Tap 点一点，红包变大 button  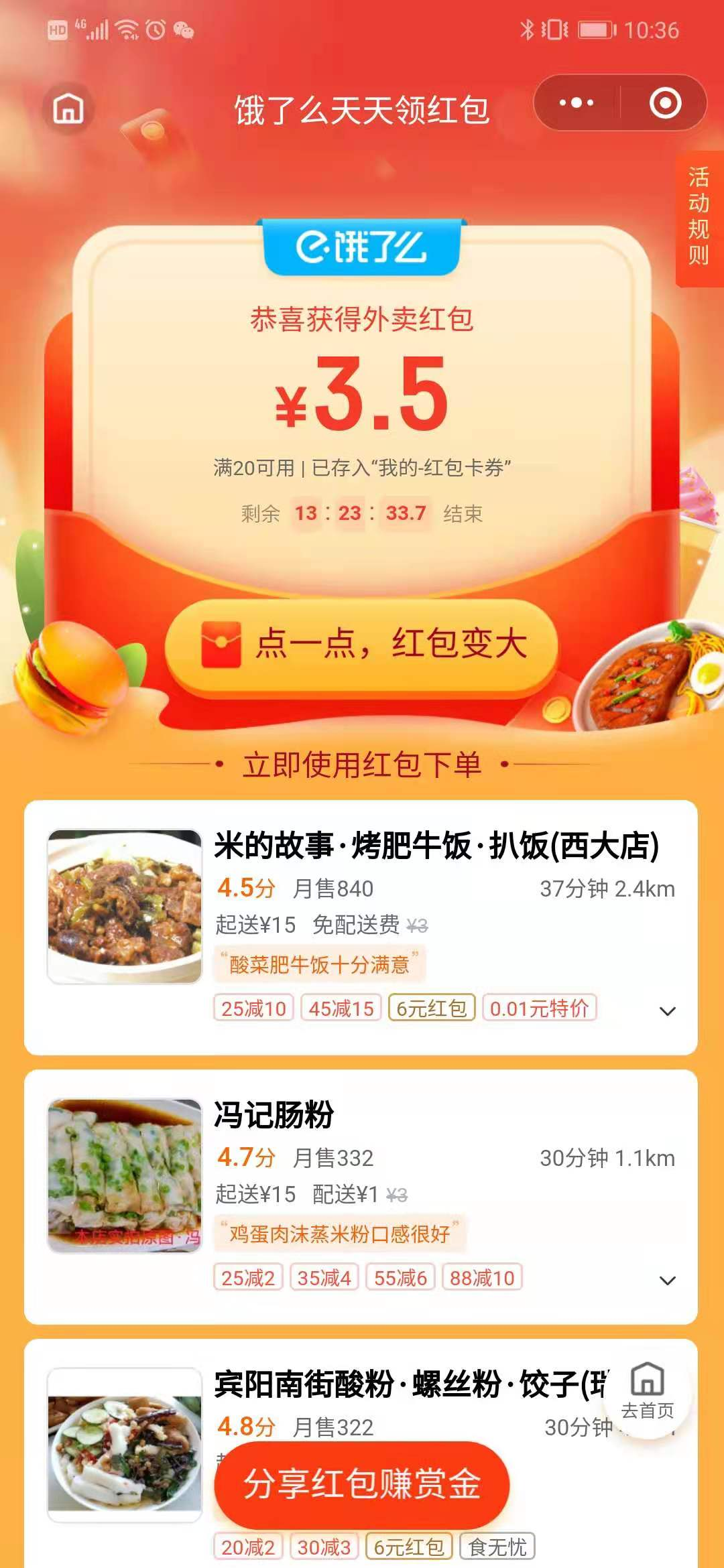[362, 645]
